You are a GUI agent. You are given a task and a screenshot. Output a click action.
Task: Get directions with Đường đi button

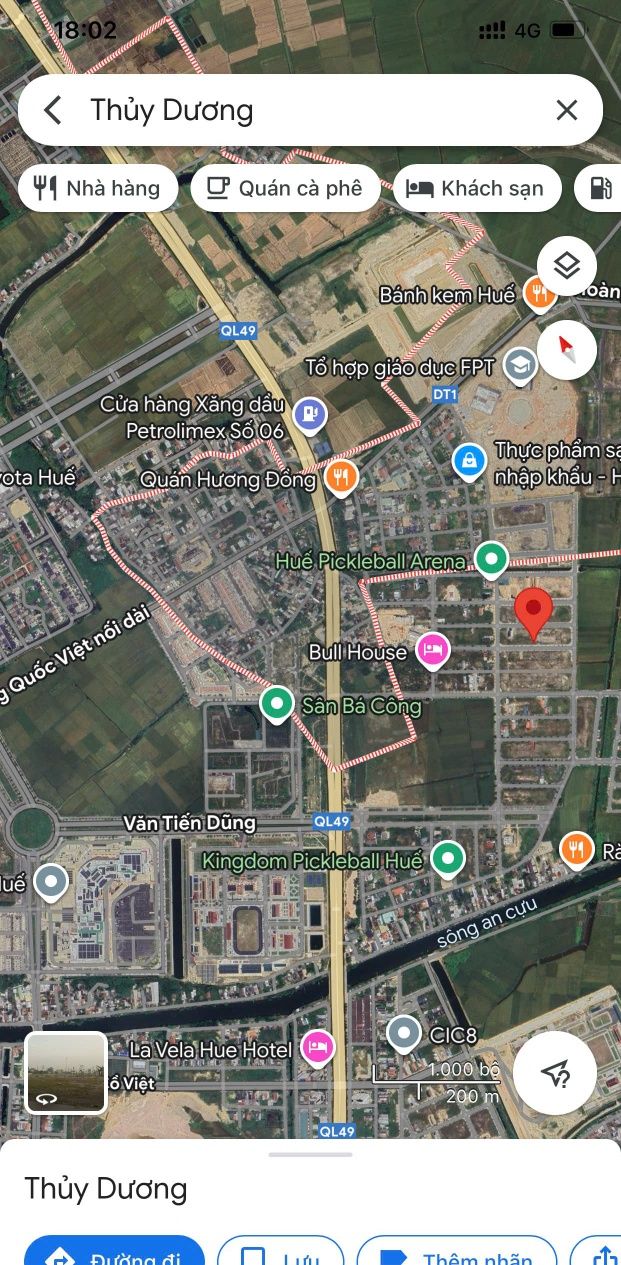[114, 1251]
